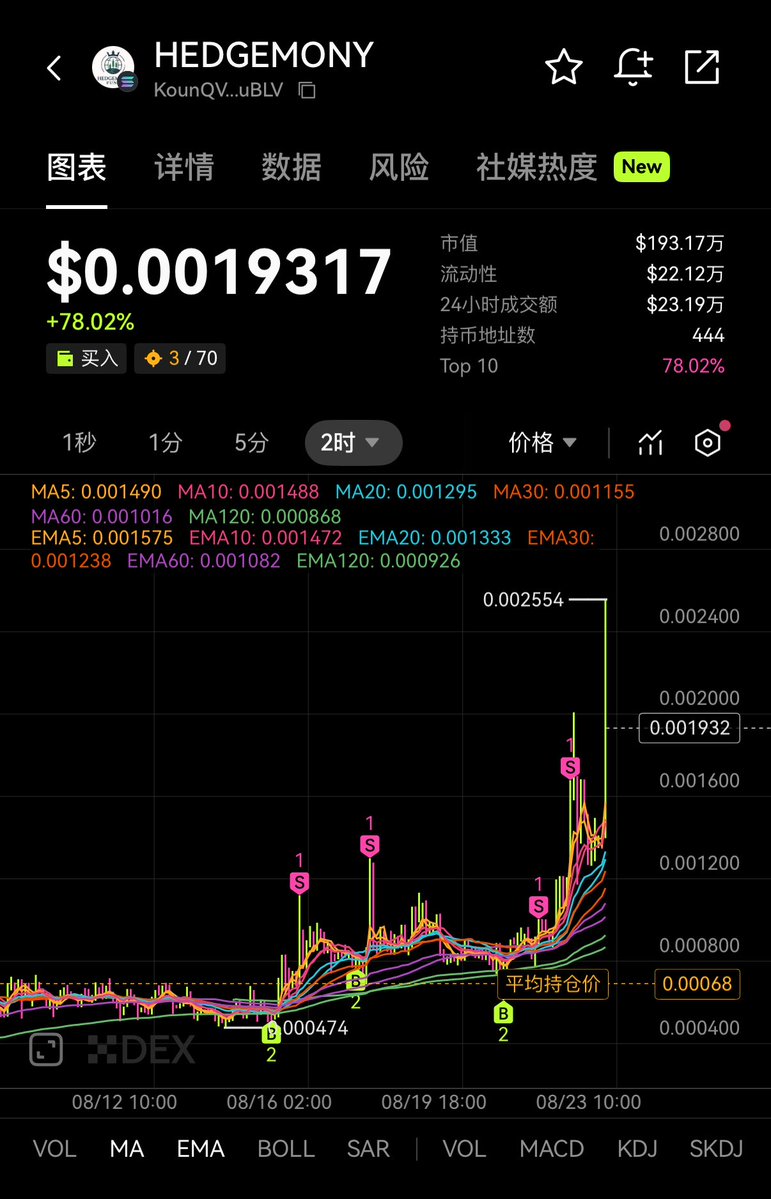The width and height of the screenshot is (771, 1199).
Task: Tap the 买入 buy chip
Action: click(86, 358)
